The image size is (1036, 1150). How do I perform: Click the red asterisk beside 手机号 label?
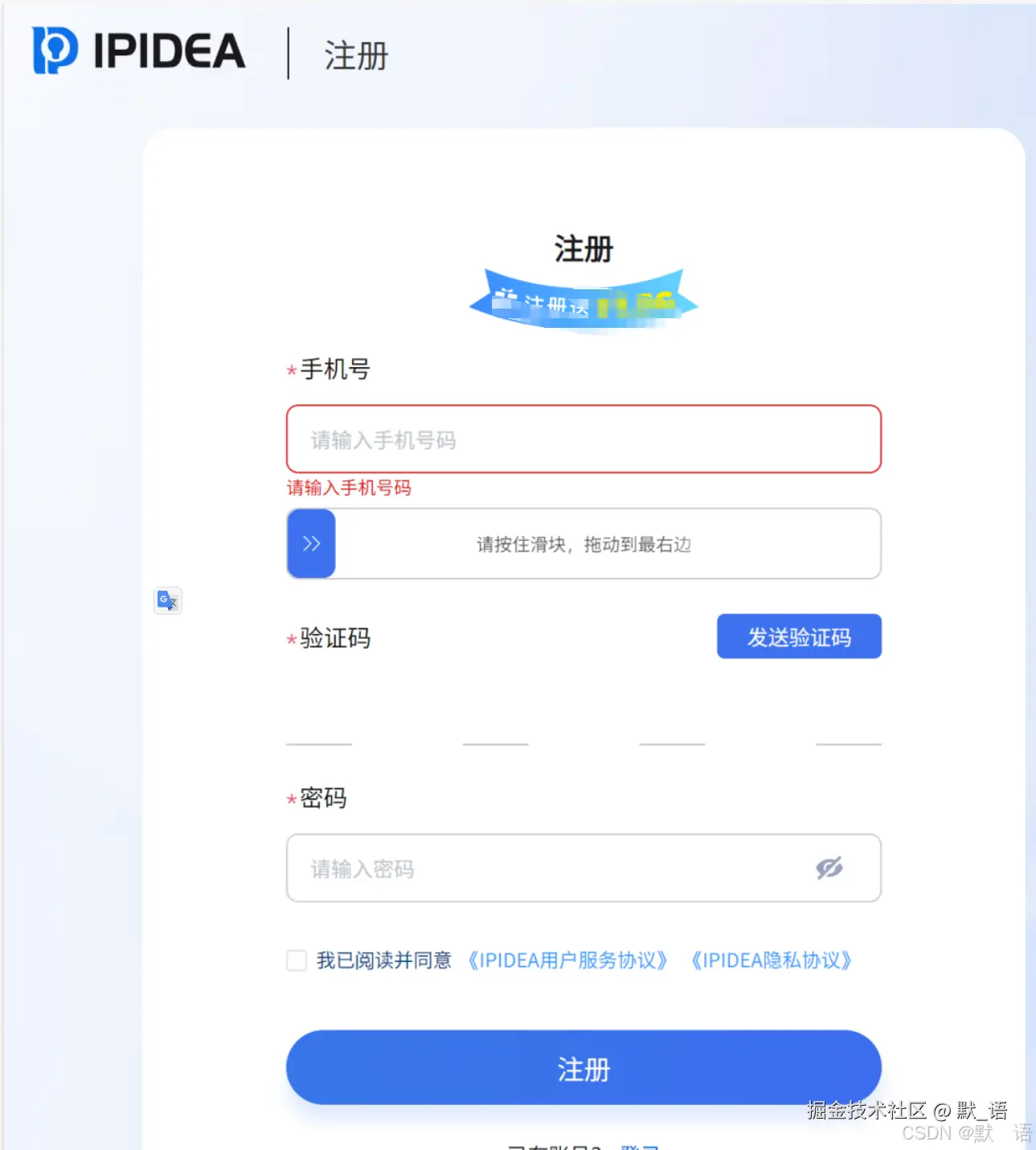coord(289,371)
